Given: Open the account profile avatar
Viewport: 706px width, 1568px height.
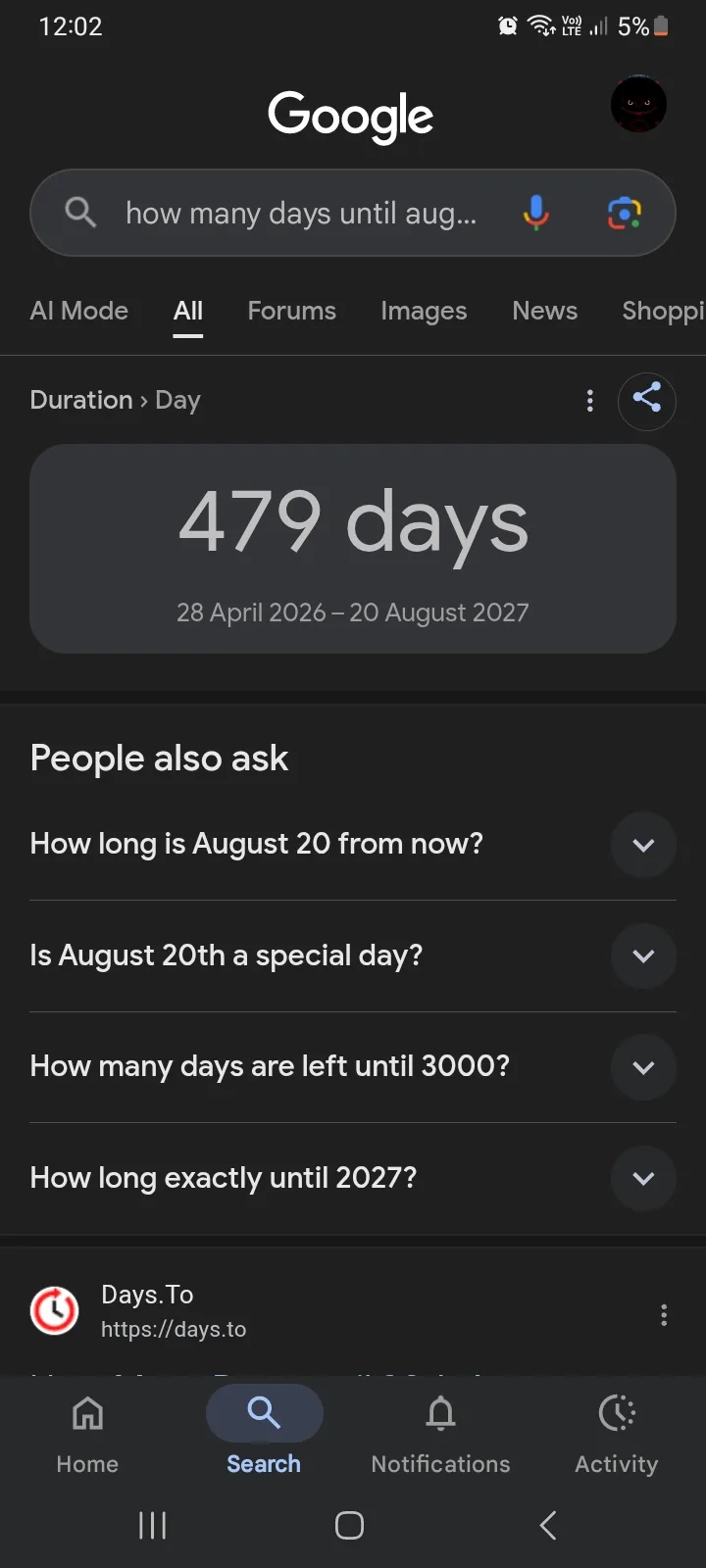Looking at the screenshot, I should tap(638, 104).
